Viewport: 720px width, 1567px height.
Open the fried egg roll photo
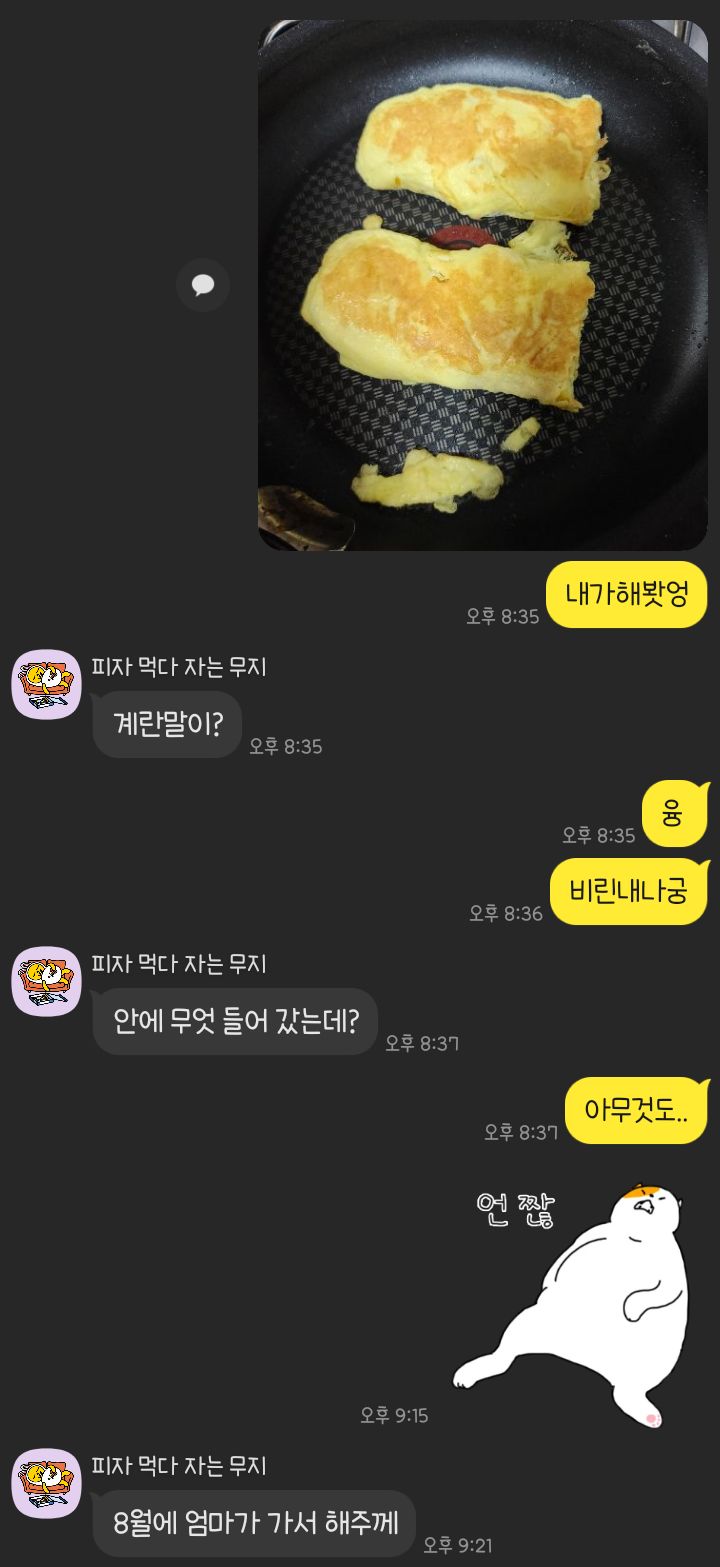pos(483,285)
